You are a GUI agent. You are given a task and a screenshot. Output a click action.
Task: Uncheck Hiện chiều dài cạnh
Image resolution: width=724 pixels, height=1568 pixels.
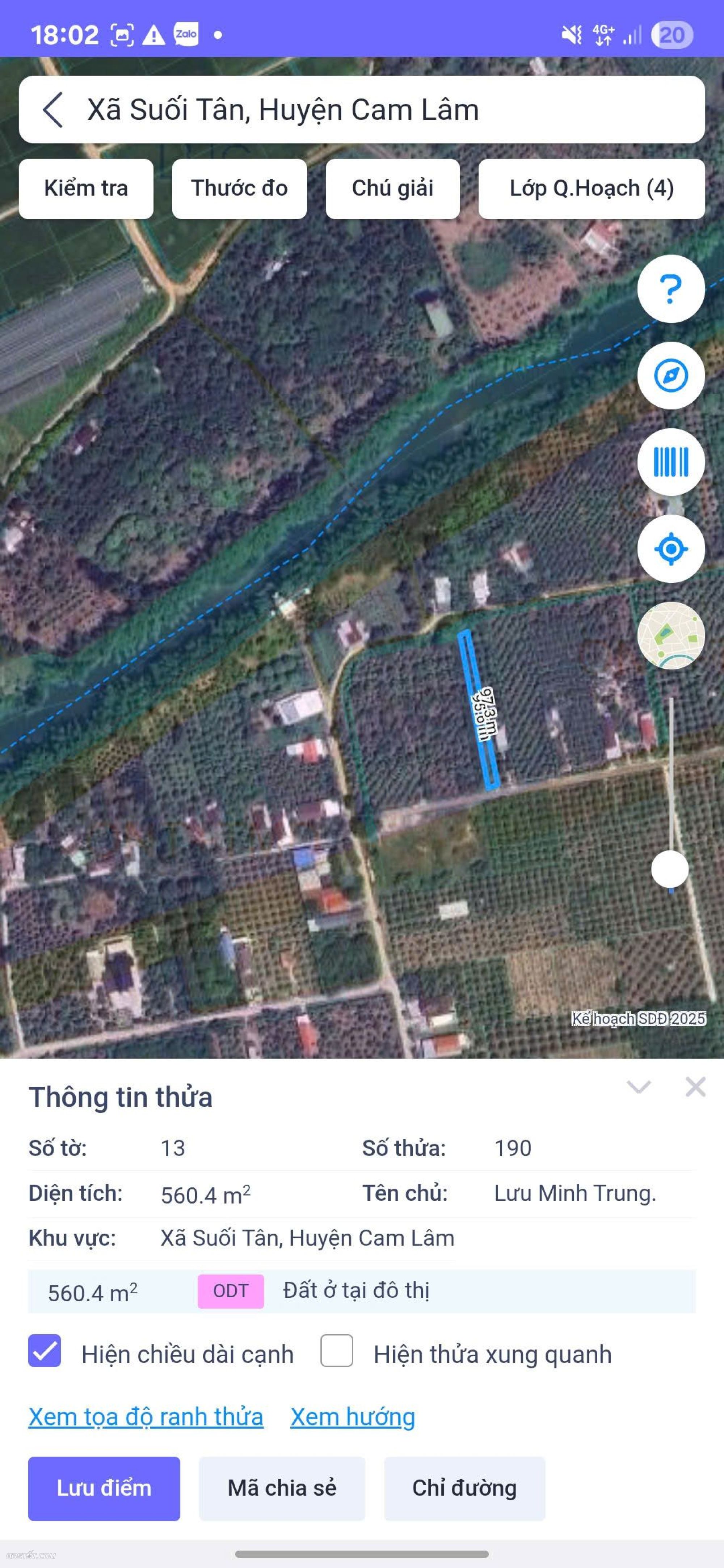tap(45, 1351)
